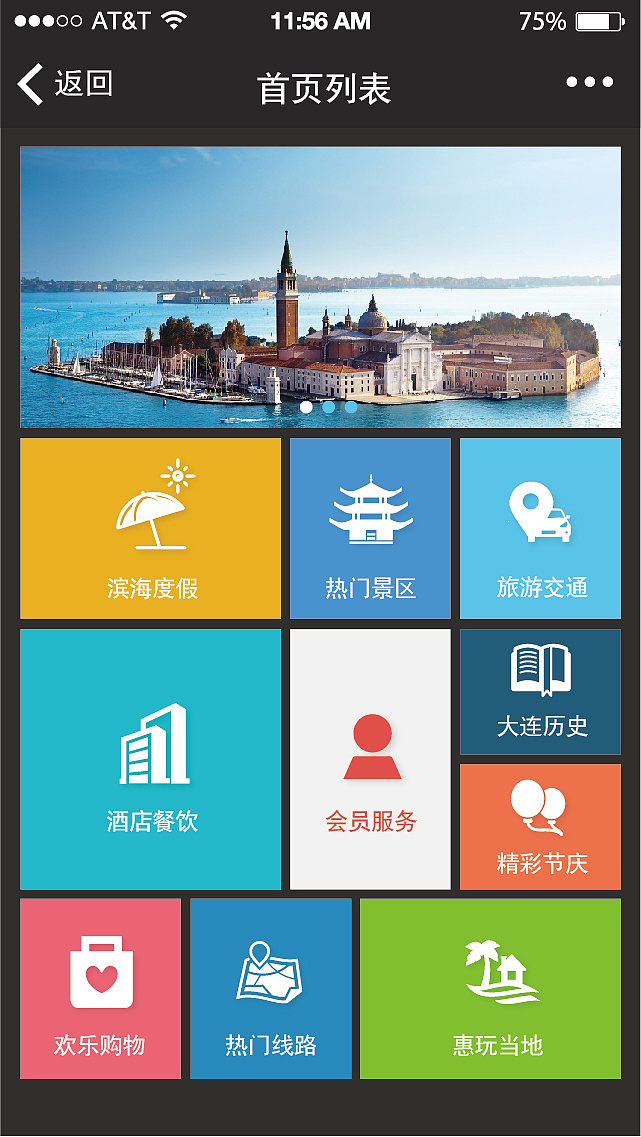The width and height of the screenshot is (641, 1137).
Task: Select the 惠玩当地 tile
Action: (x=490, y=988)
